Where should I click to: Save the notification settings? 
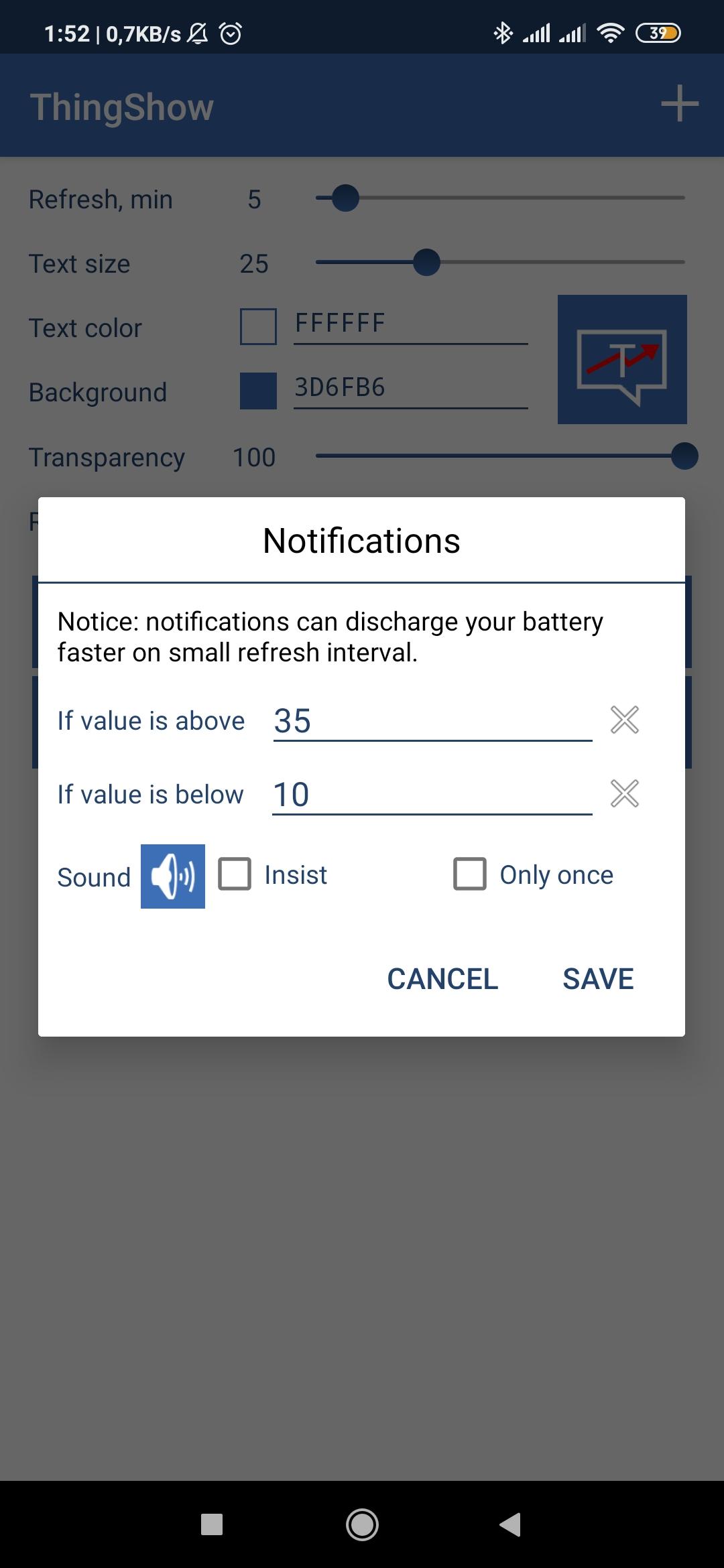pos(598,979)
